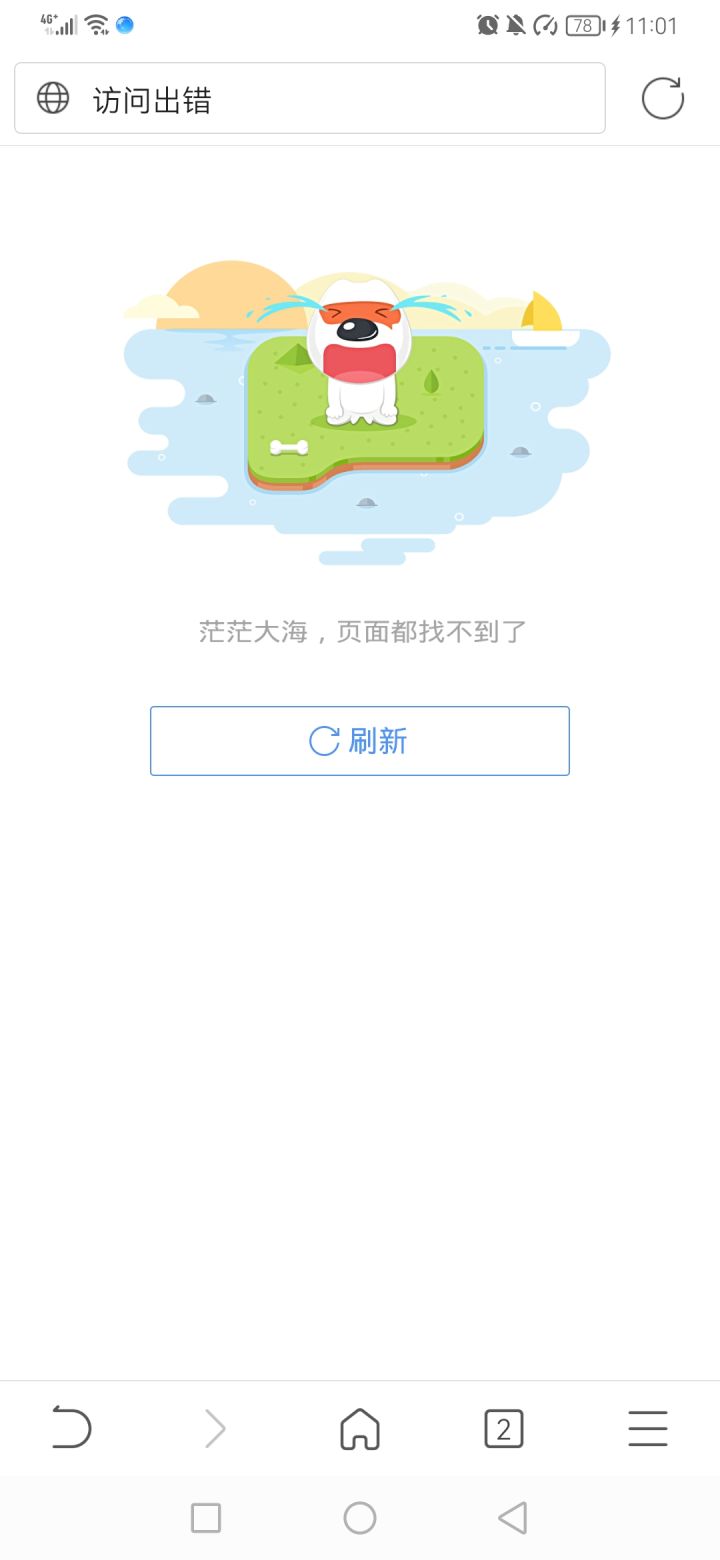Tap the home icon in the bottom toolbar

tap(359, 1428)
